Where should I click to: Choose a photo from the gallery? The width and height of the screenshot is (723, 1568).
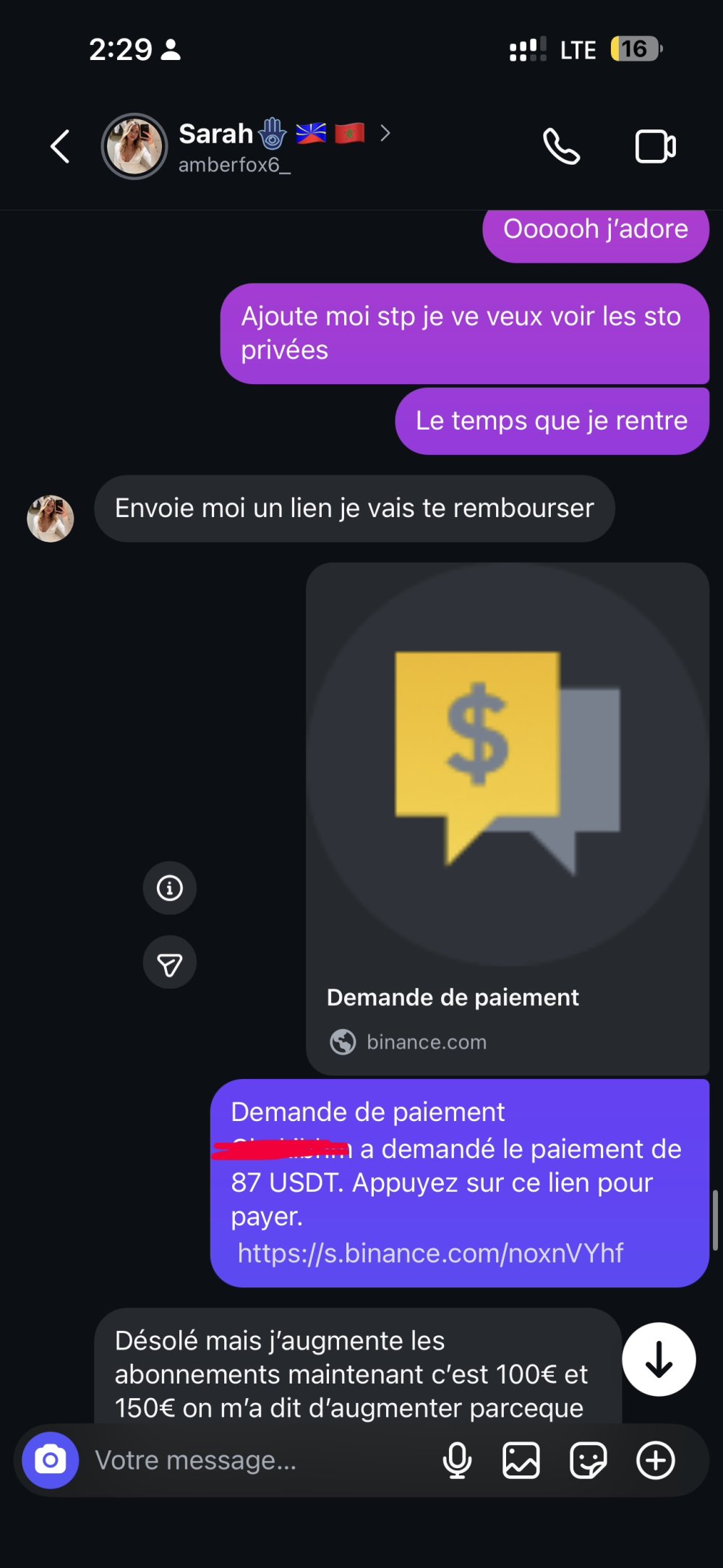521,1460
